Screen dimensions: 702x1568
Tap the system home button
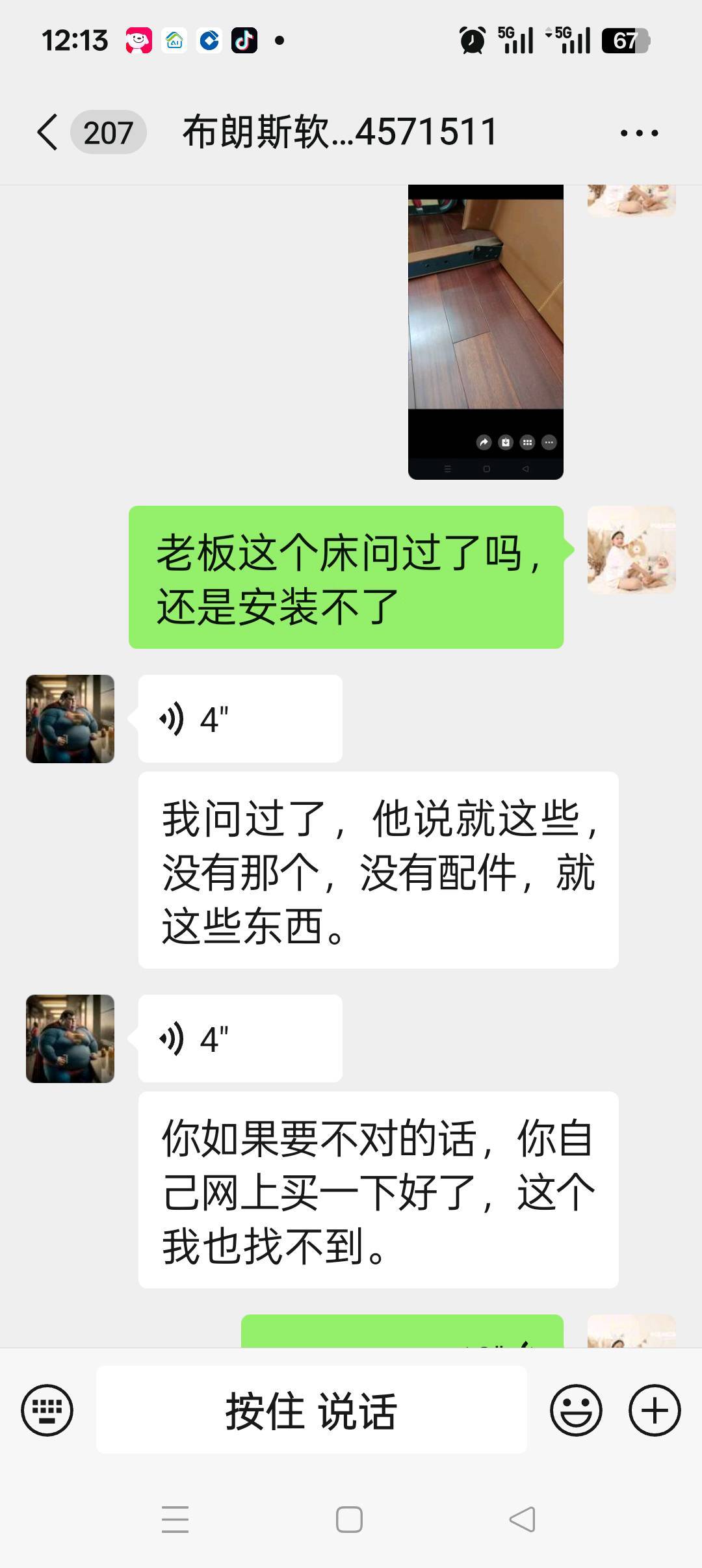[x=349, y=1520]
